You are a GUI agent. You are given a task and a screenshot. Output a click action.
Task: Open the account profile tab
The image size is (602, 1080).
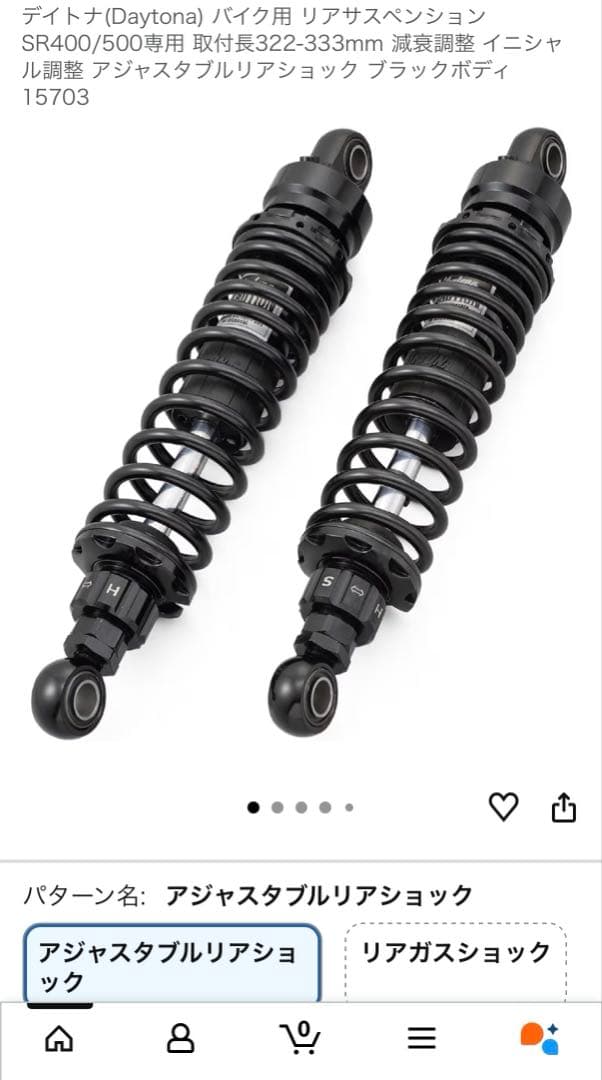pyautogui.click(x=180, y=1039)
